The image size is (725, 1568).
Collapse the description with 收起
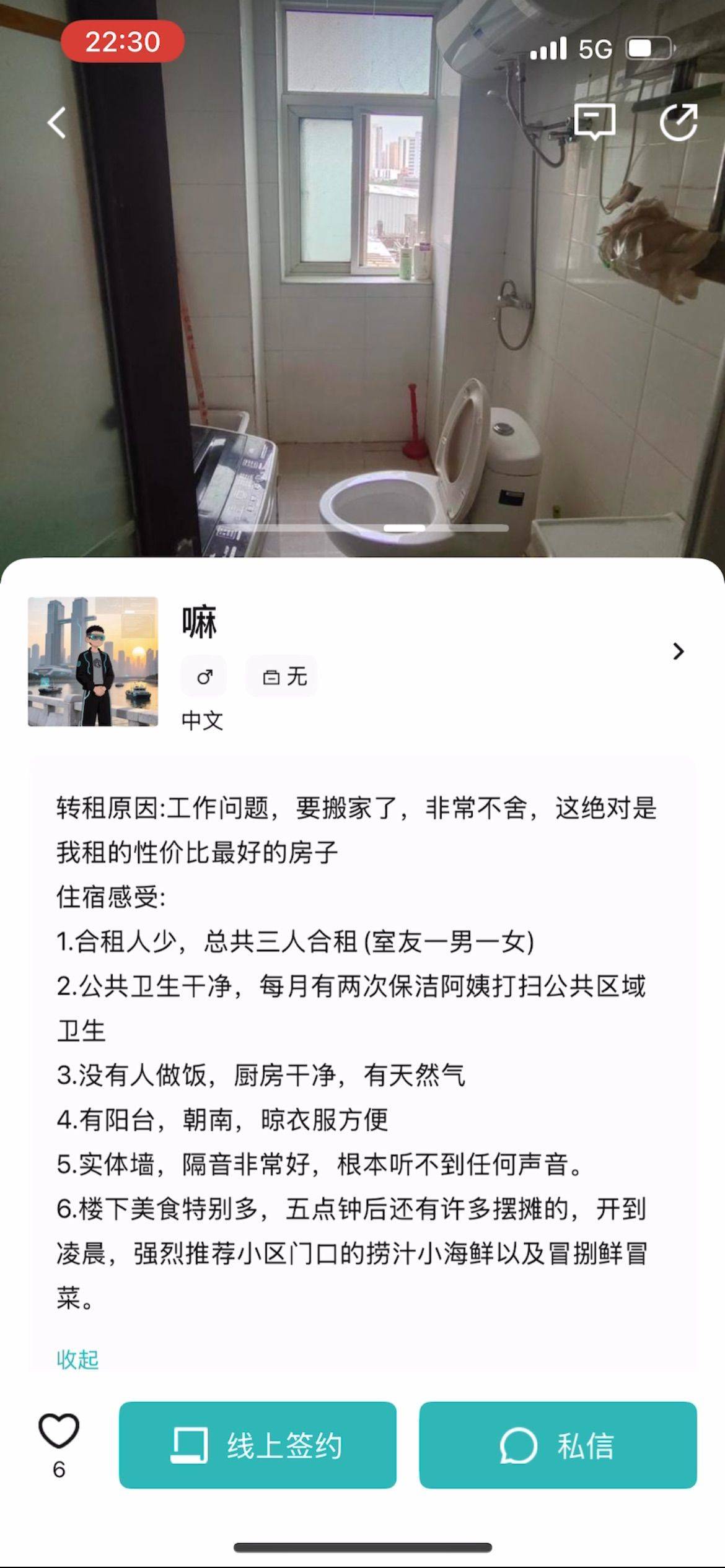tap(77, 1360)
